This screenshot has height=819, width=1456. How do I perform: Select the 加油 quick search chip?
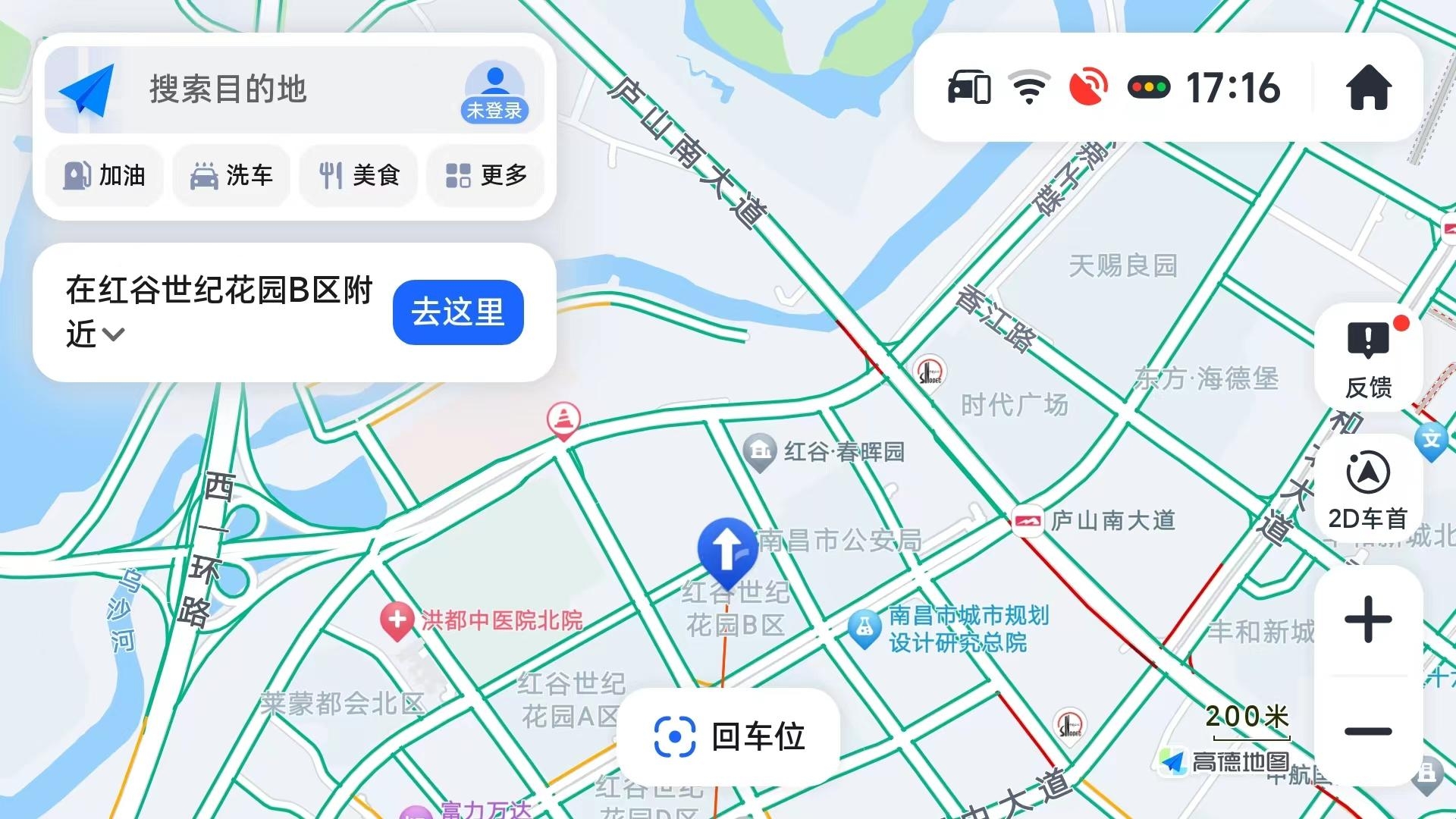(105, 176)
